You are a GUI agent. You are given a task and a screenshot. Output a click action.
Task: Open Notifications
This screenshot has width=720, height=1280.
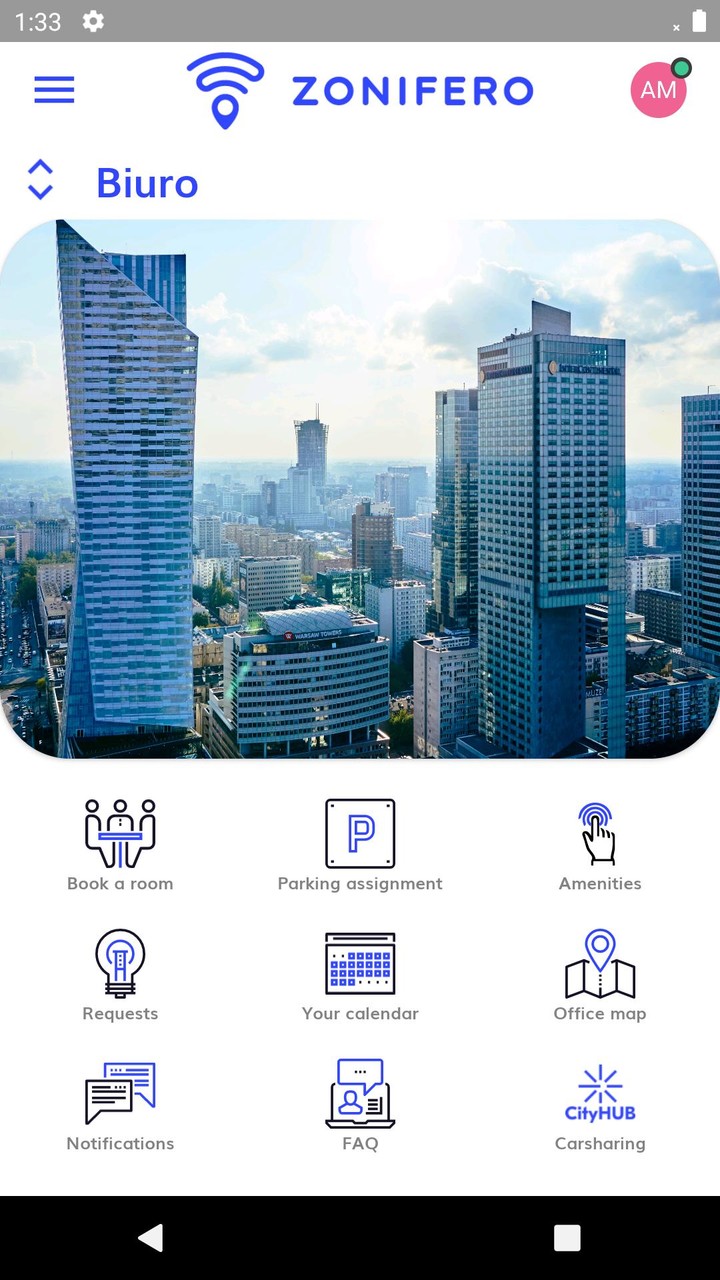(120, 1105)
